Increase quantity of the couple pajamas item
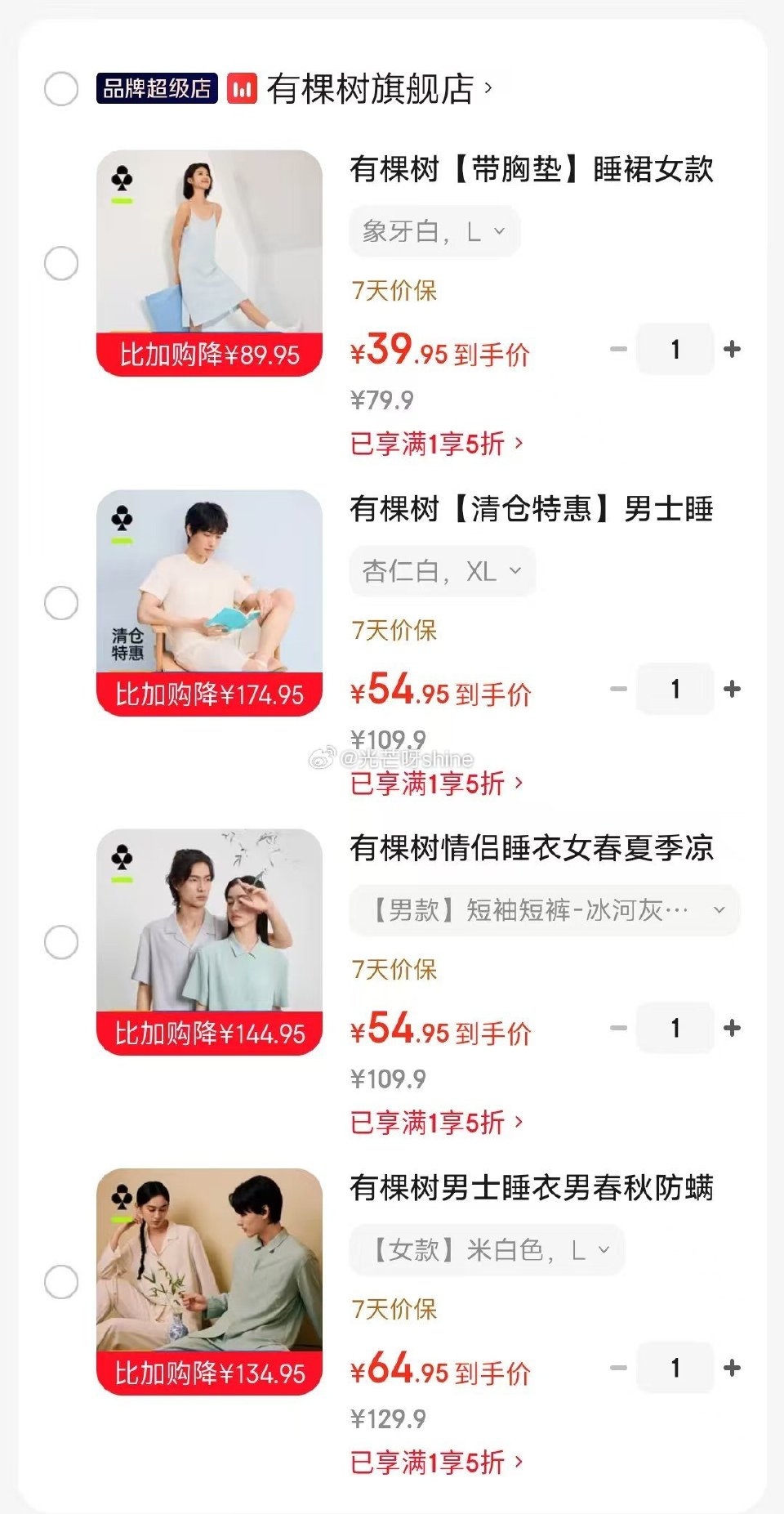Viewport: 784px width, 1514px height. click(x=731, y=1028)
